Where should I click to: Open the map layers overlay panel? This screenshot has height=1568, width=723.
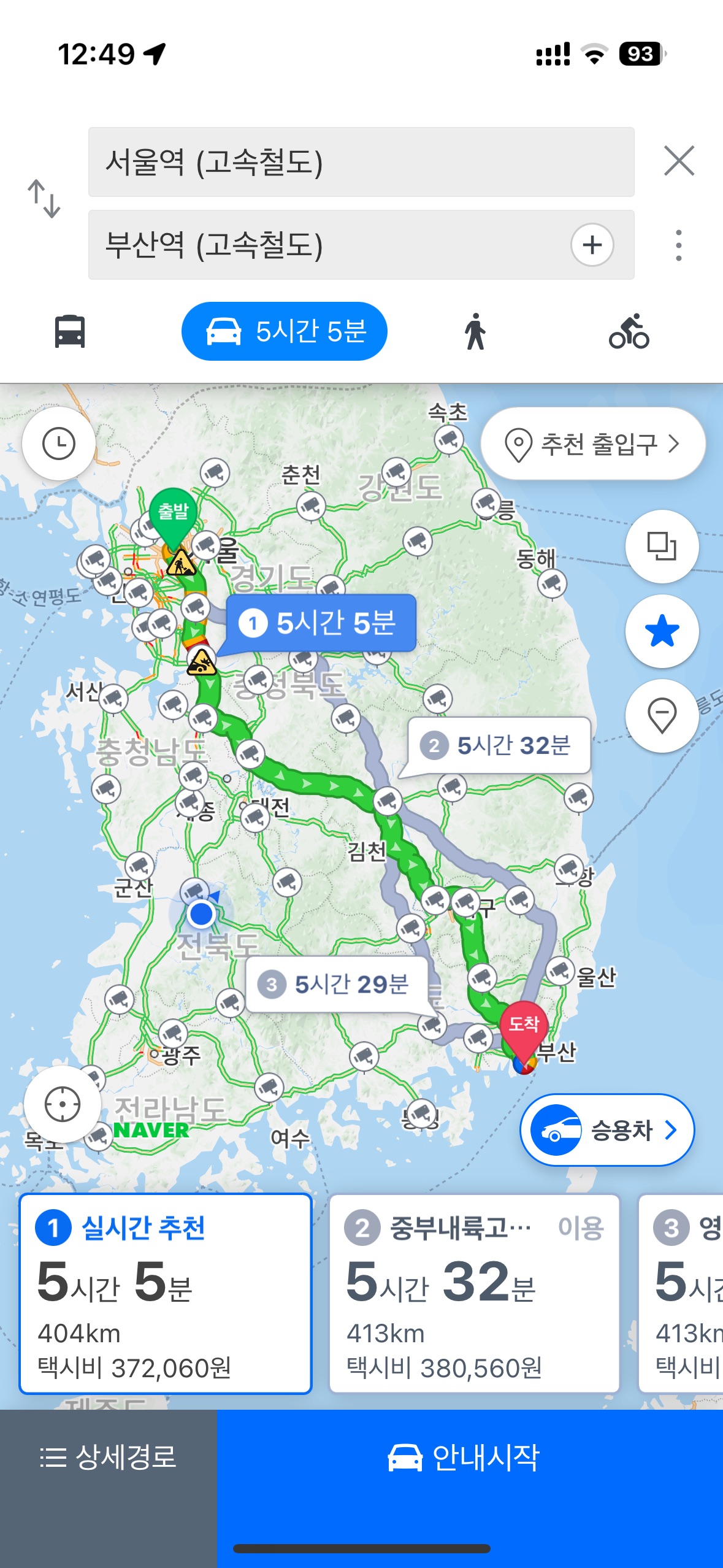tap(663, 545)
